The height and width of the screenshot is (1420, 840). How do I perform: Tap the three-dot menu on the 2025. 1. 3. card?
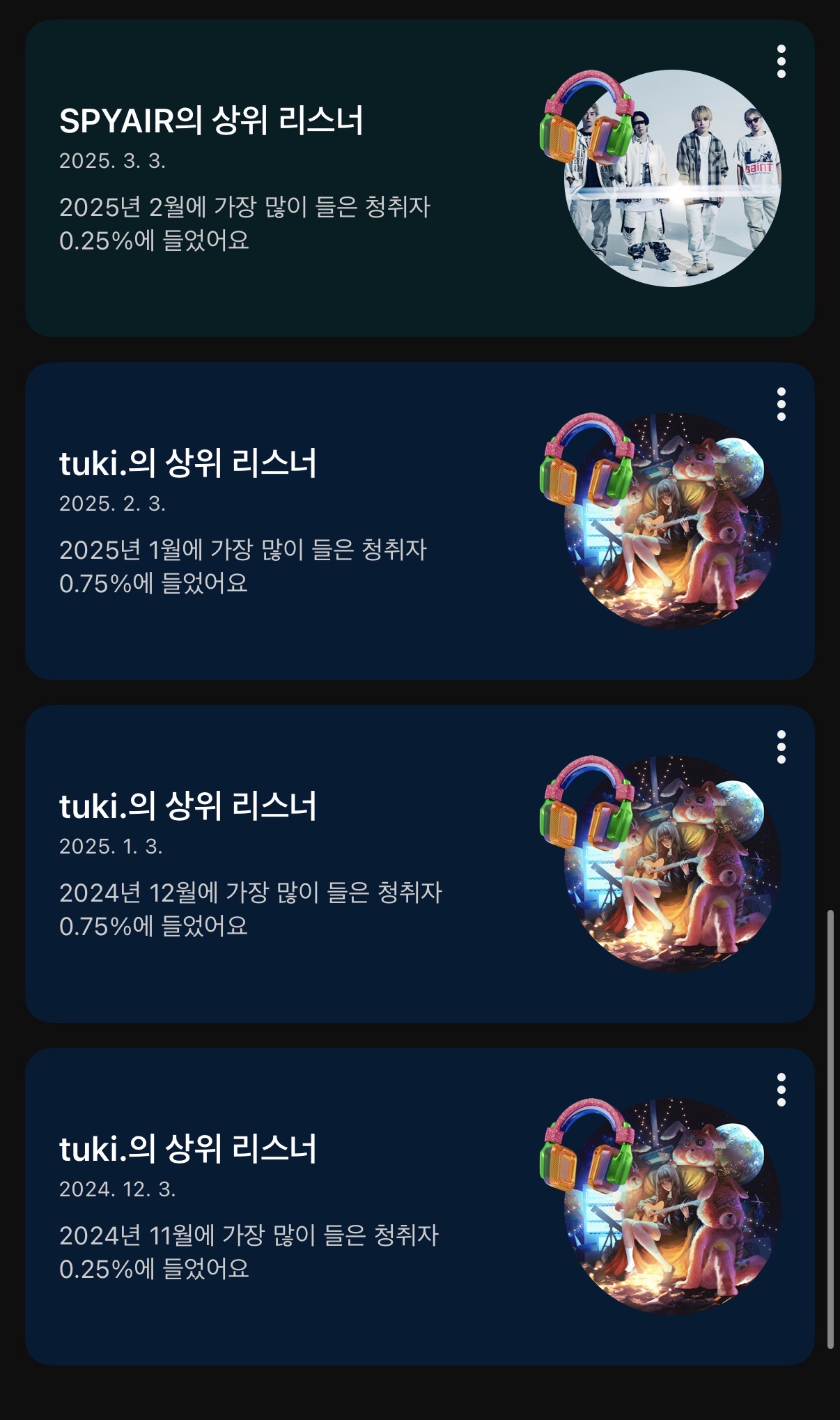point(781,748)
